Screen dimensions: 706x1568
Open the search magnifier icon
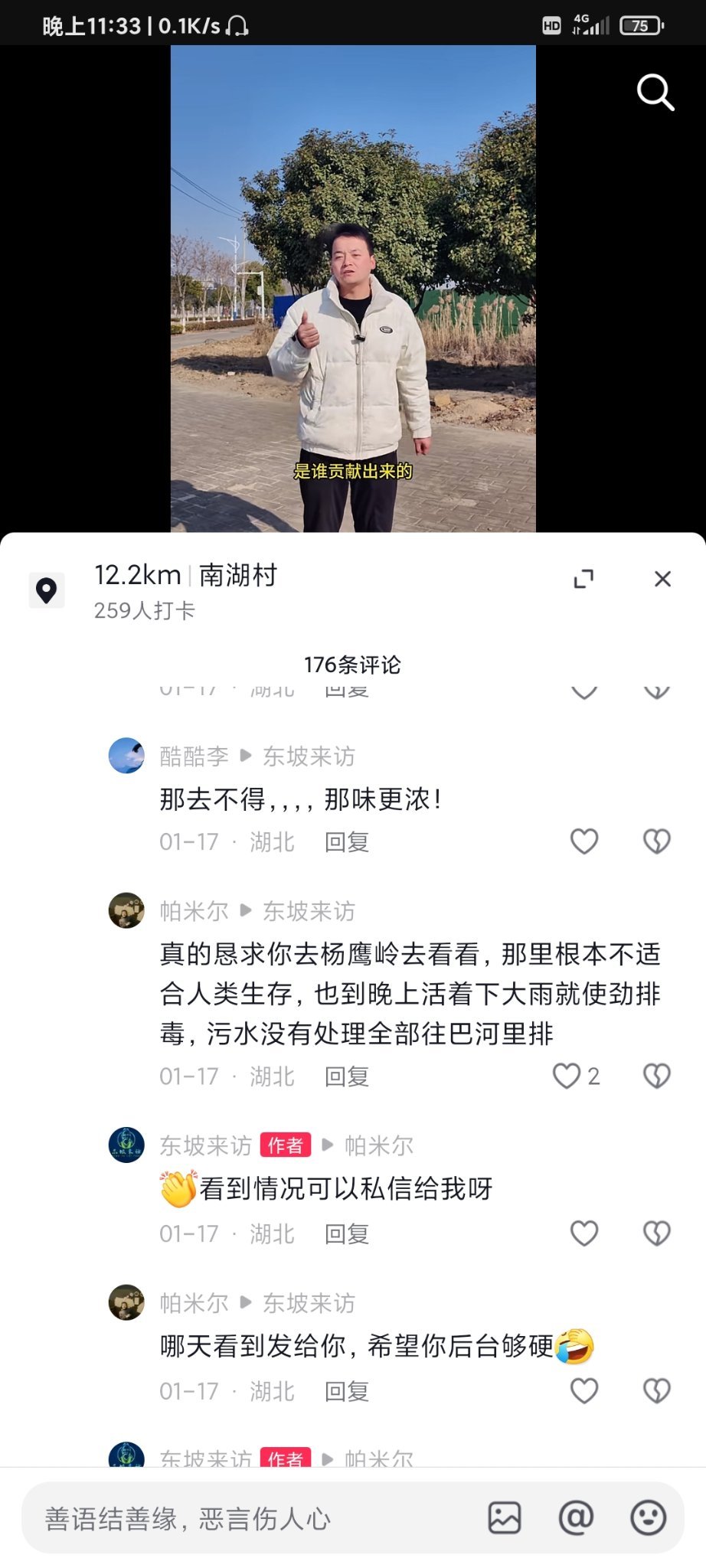tap(655, 93)
